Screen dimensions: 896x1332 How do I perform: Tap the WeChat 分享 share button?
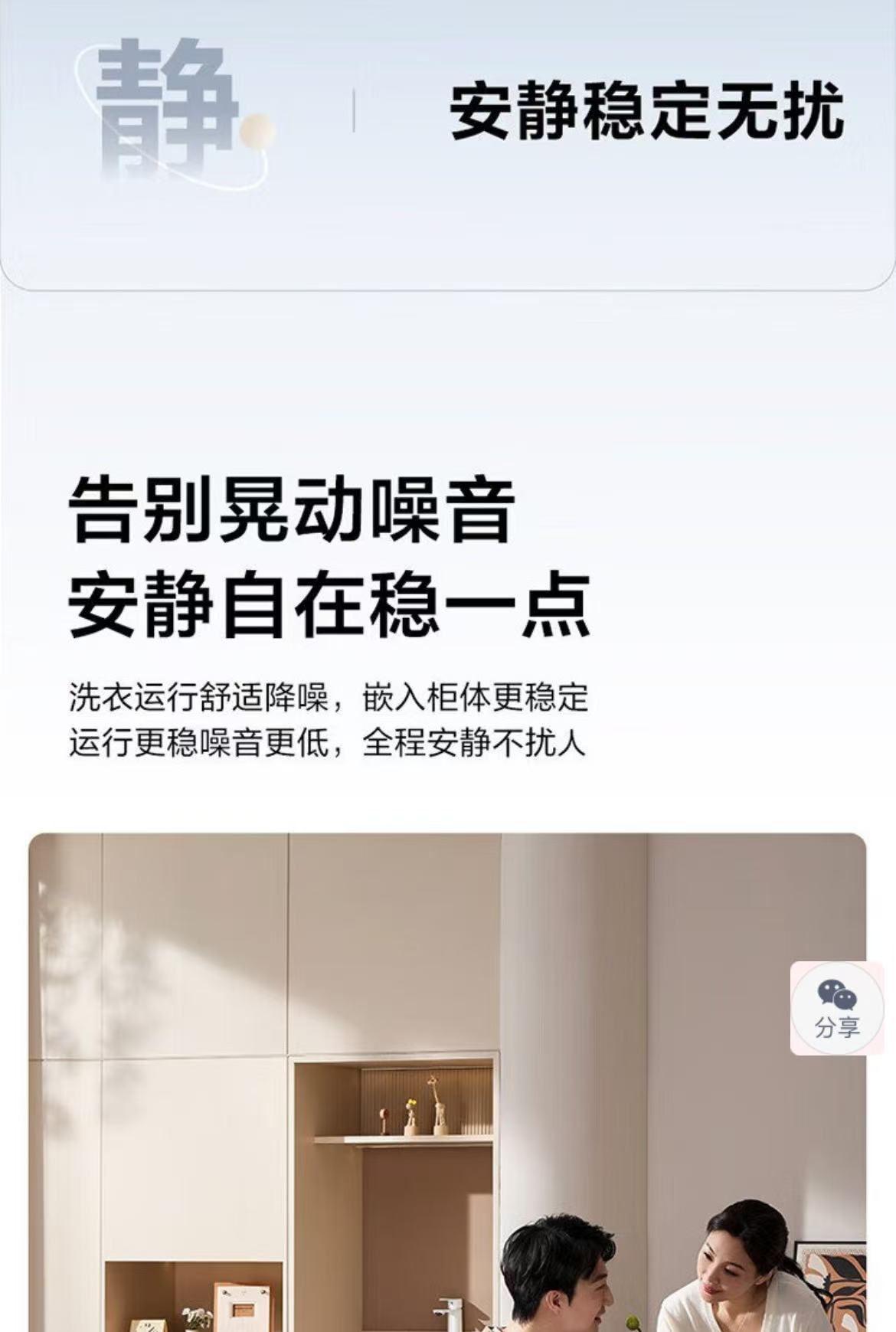[836, 1007]
